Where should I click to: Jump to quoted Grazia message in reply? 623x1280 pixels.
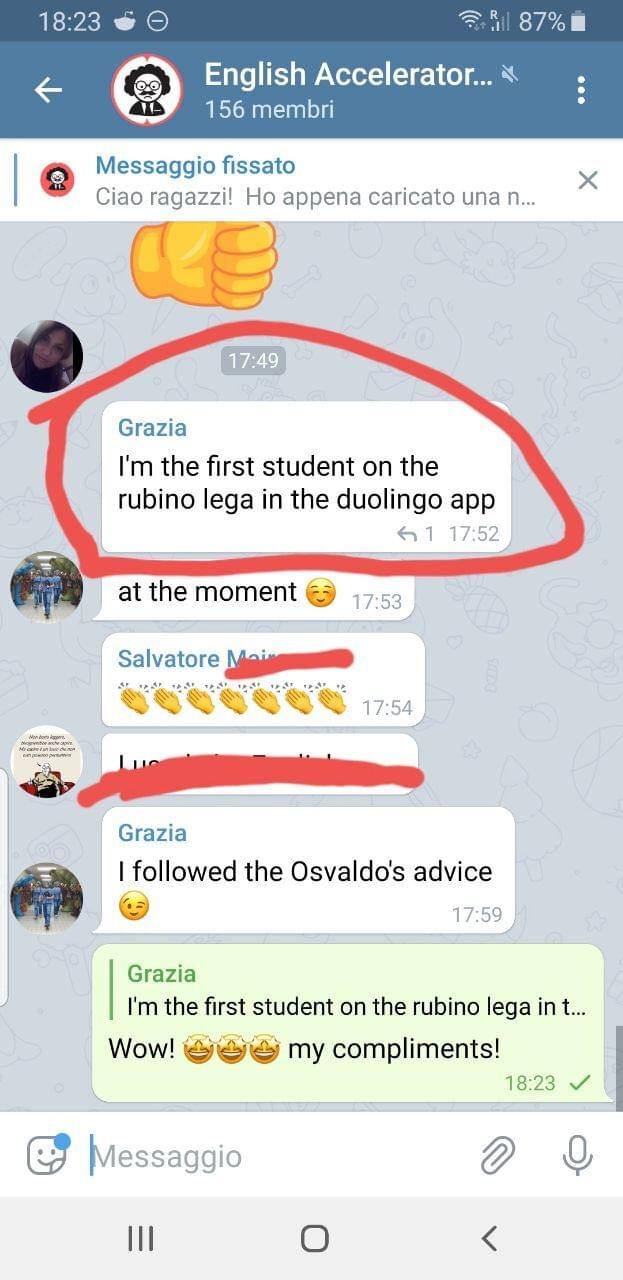click(x=355, y=991)
